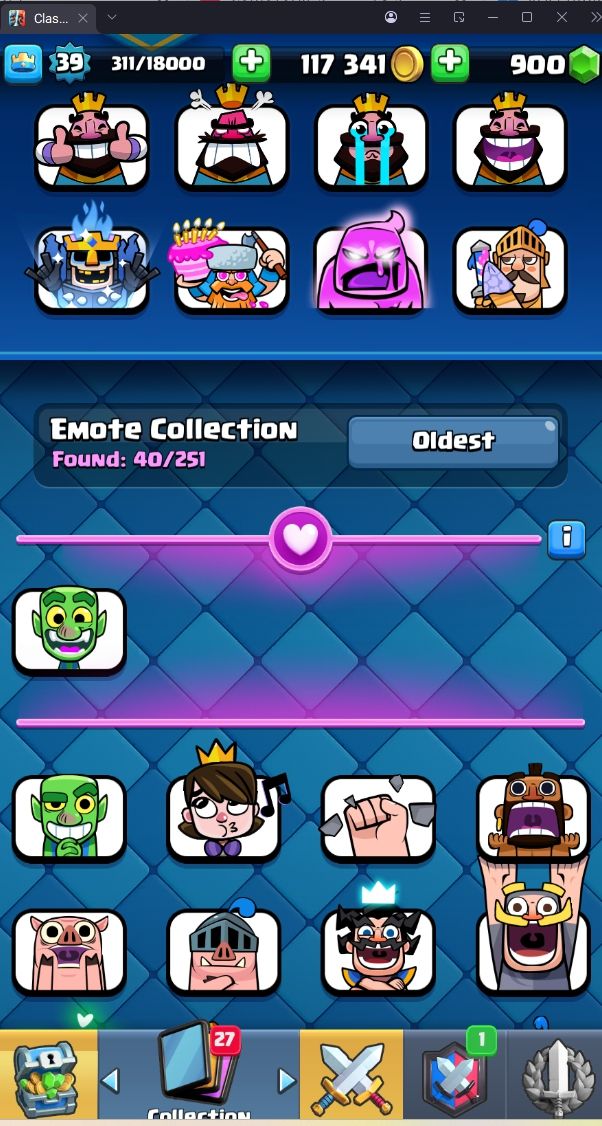Select the thumbs-up King emote

pos(92,146)
